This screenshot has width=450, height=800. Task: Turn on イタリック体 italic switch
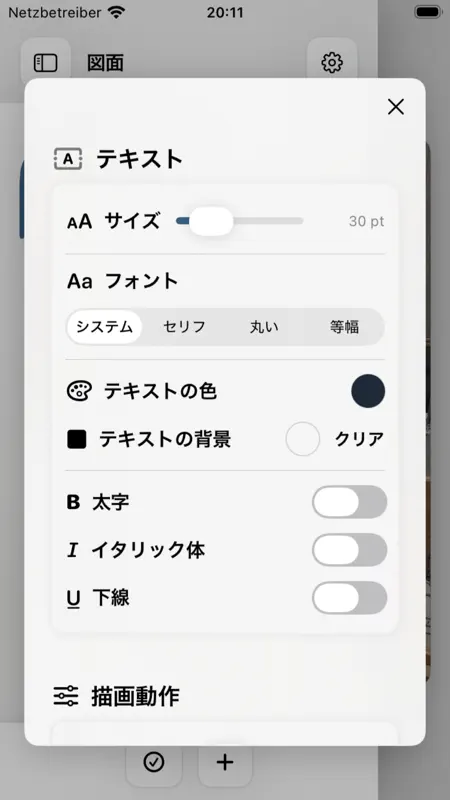pos(349,550)
